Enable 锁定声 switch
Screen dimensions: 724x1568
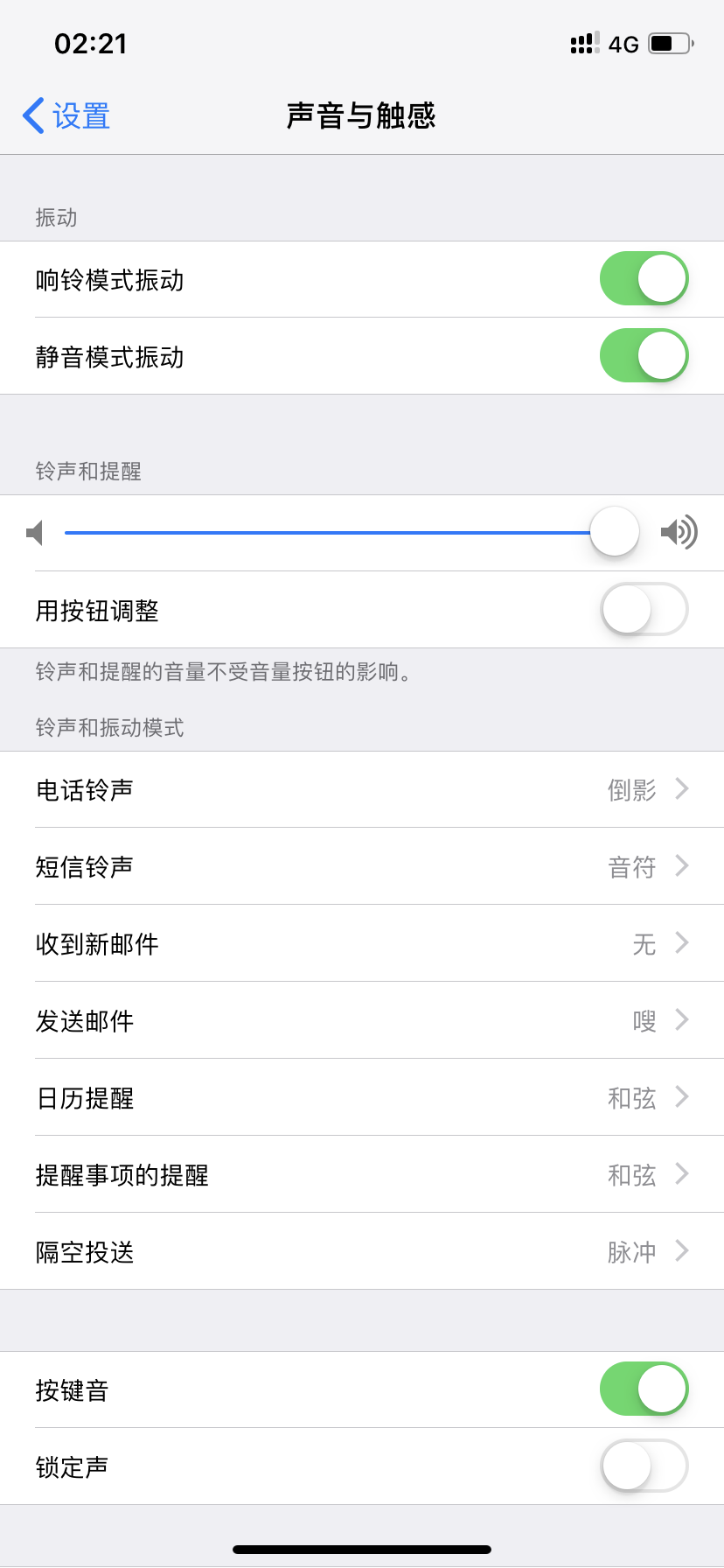[644, 1466]
